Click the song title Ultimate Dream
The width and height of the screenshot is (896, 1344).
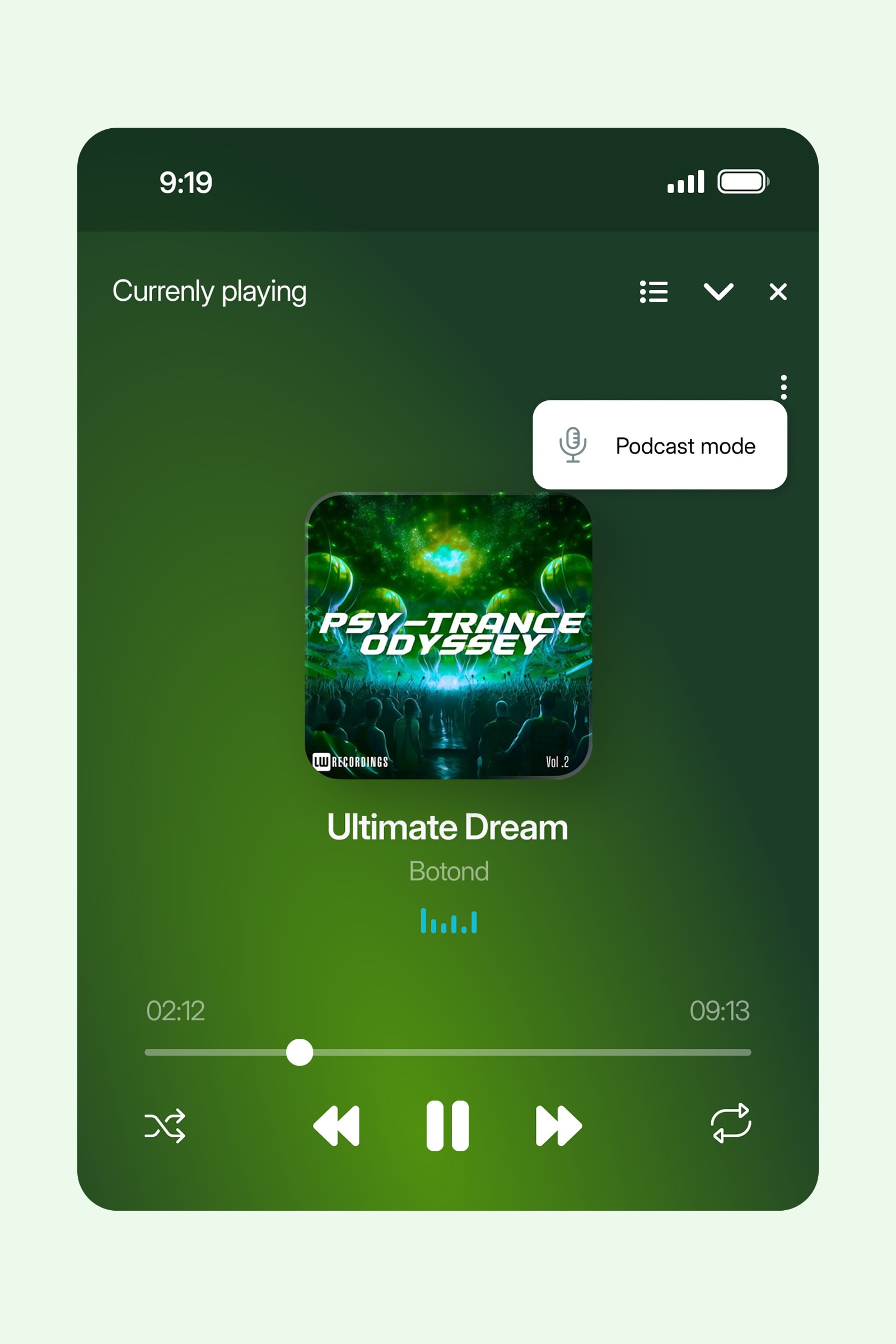(448, 827)
